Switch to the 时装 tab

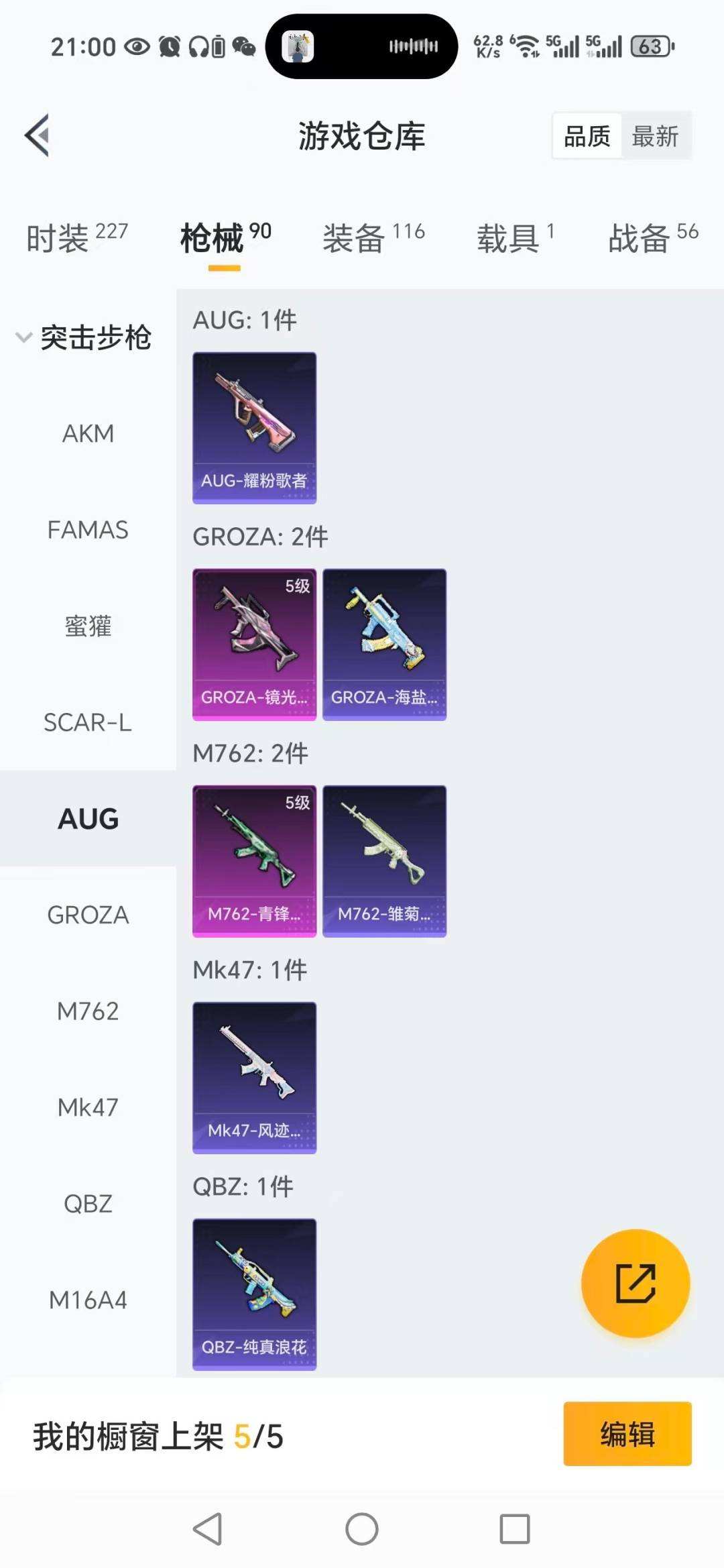click(x=76, y=238)
